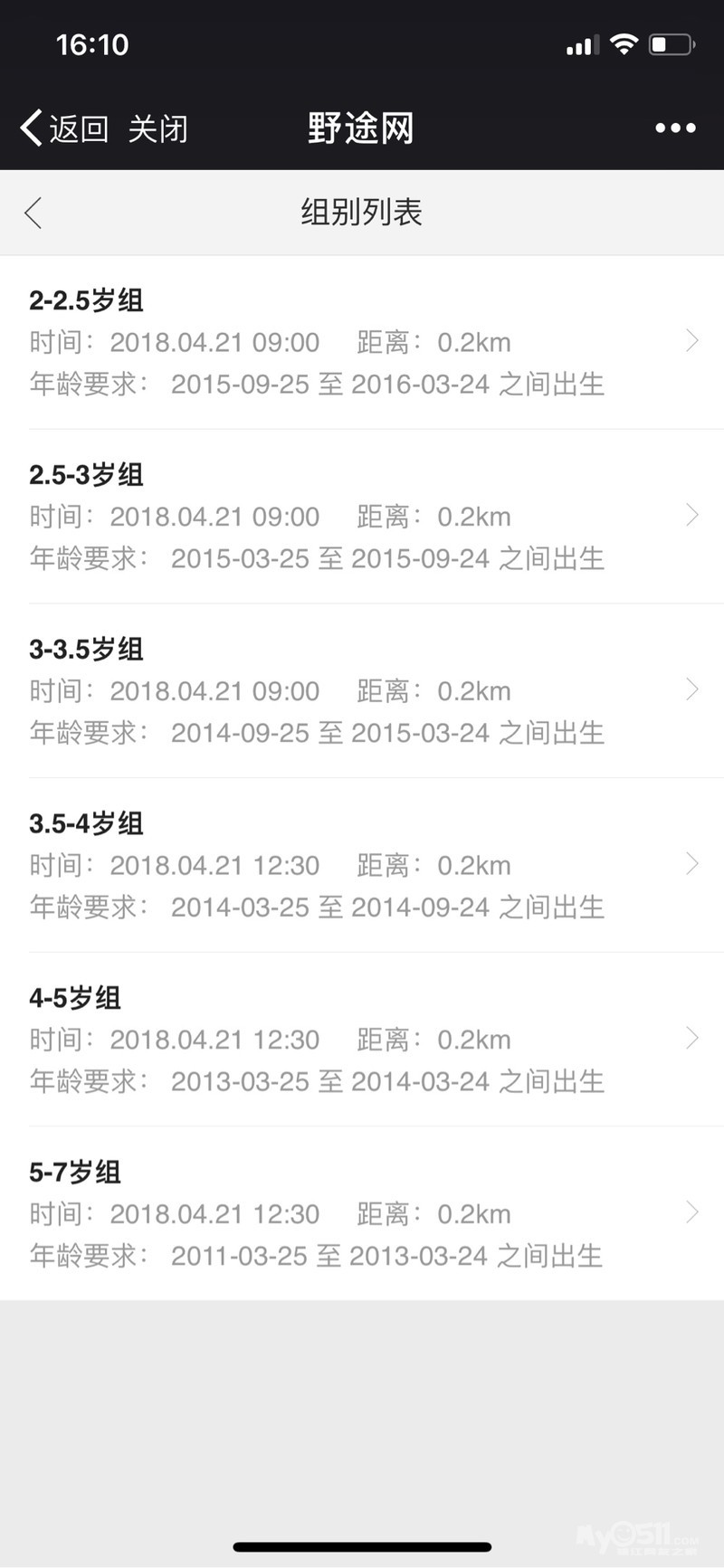
Task: Select the 2.5-3岁组 group
Action: coord(362,517)
